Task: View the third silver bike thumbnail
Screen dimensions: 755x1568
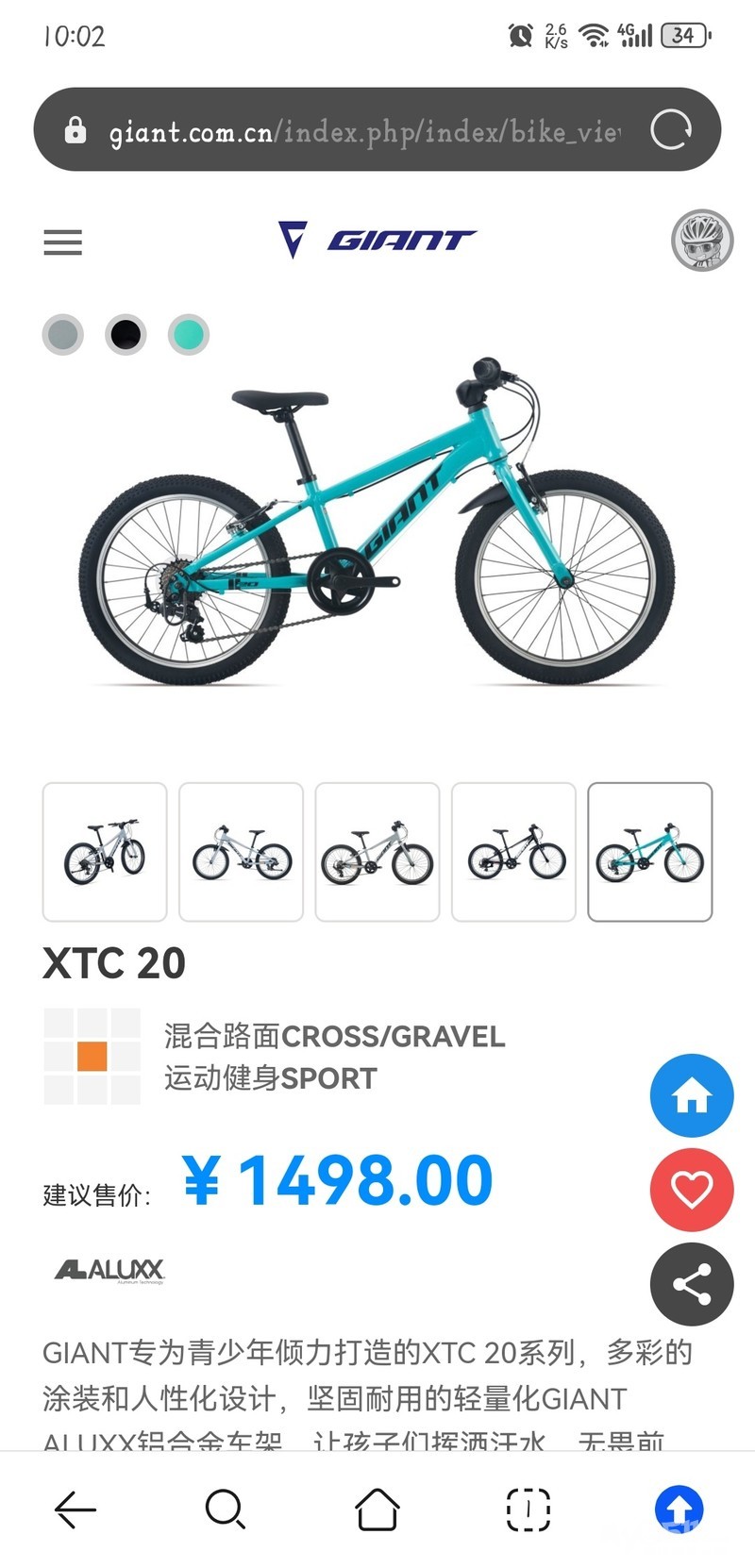Action: click(377, 852)
